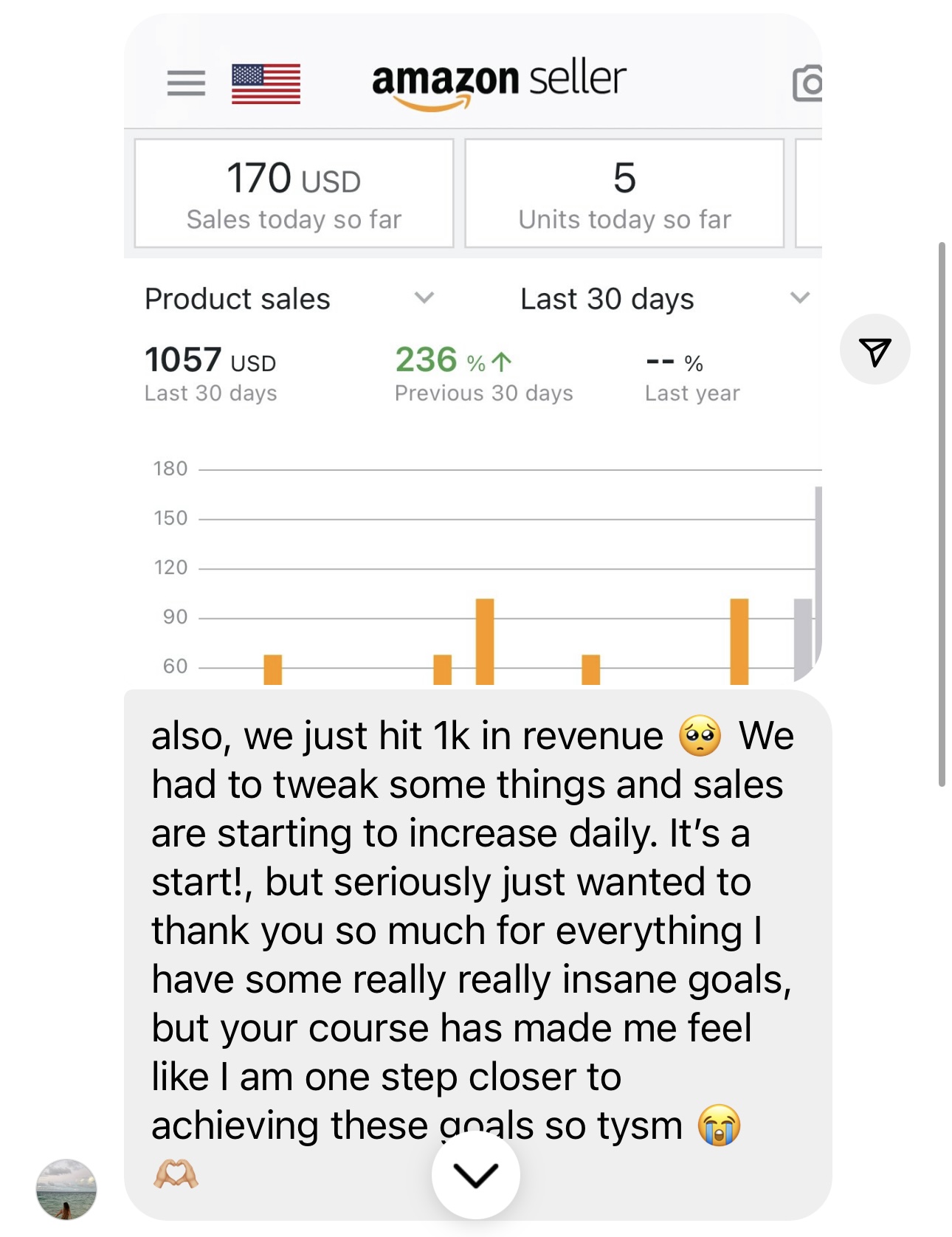Jump to latest messages with down chevron
Image resolution: width=952 pixels, height=1237 pixels.
(x=476, y=1174)
